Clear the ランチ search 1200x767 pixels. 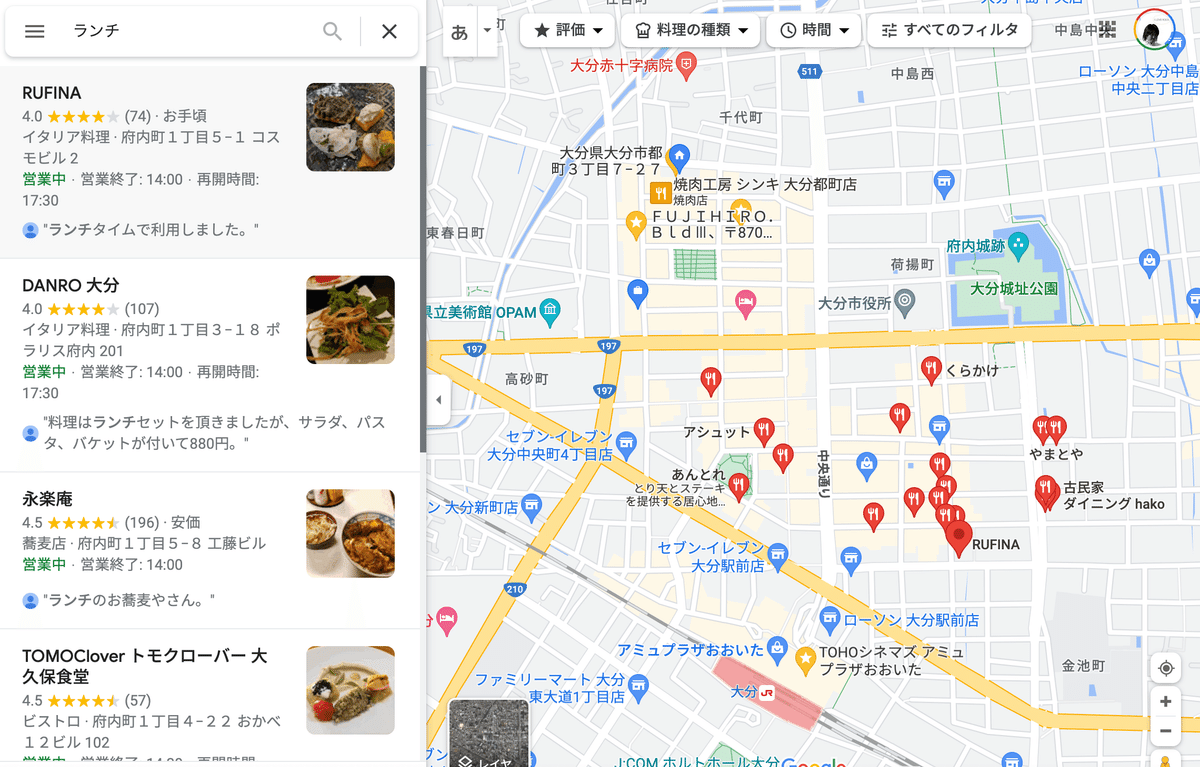pos(389,31)
